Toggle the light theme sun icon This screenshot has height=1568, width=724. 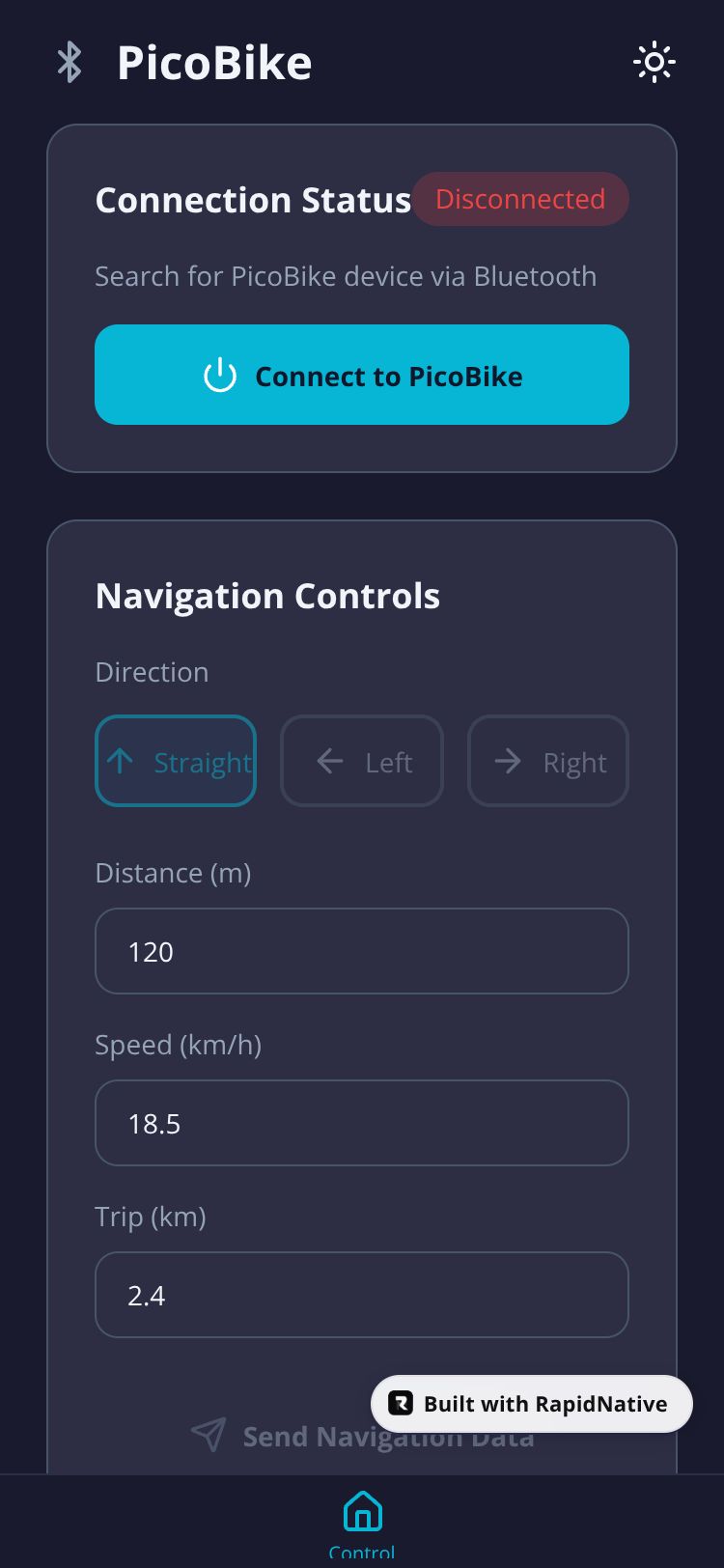[x=654, y=63]
